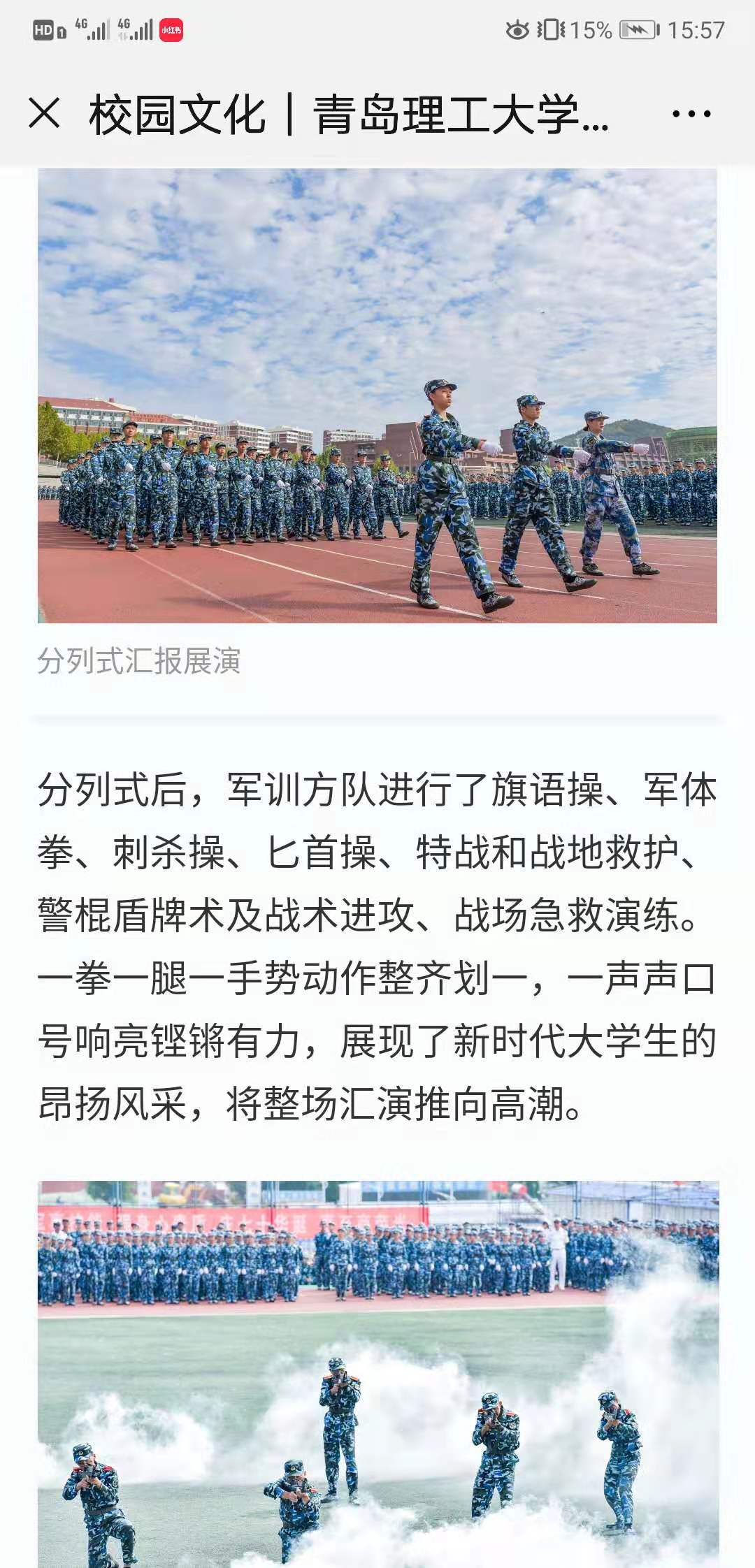Image resolution: width=755 pixels, height=1568 pixels.
Task: Open the smoke drill photo
Action: [x=377, y=1373]
